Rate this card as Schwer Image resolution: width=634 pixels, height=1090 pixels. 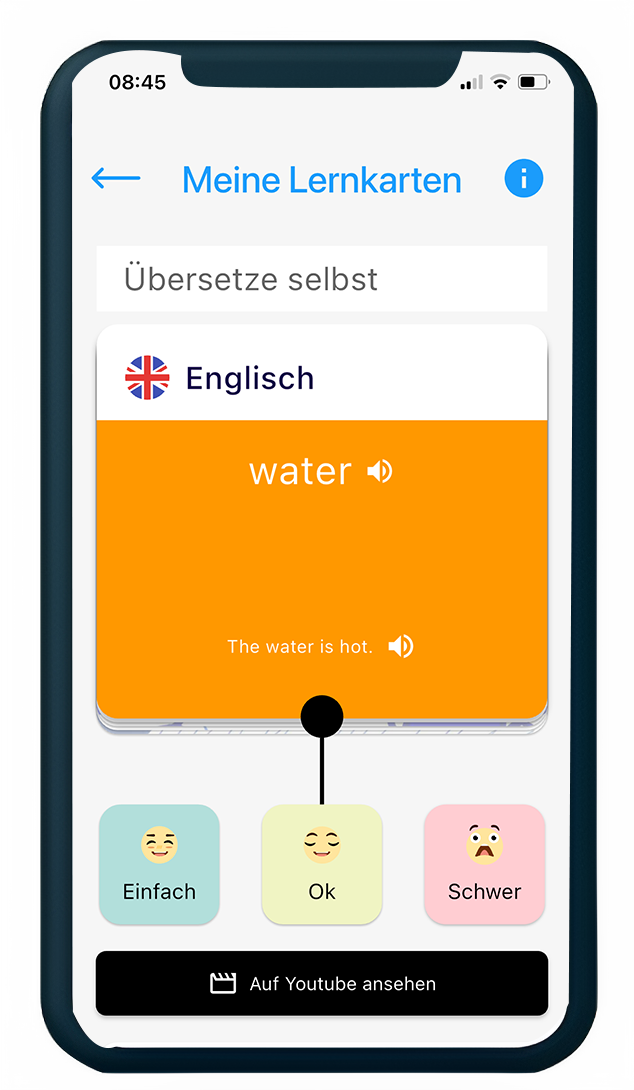pyautogui.click(x=485, y=864)
